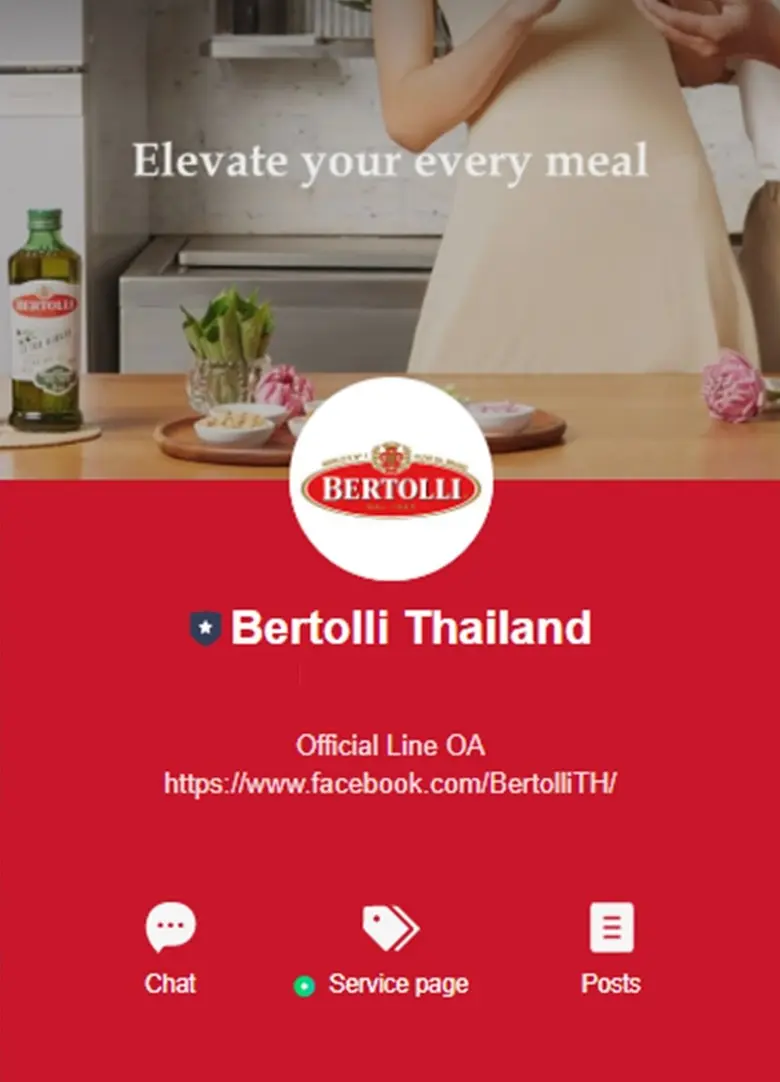The image size is (780, 1082).
Task: Open chat with Bertolli Thailand
Action: pyautogui.click(x=170, y=945)
